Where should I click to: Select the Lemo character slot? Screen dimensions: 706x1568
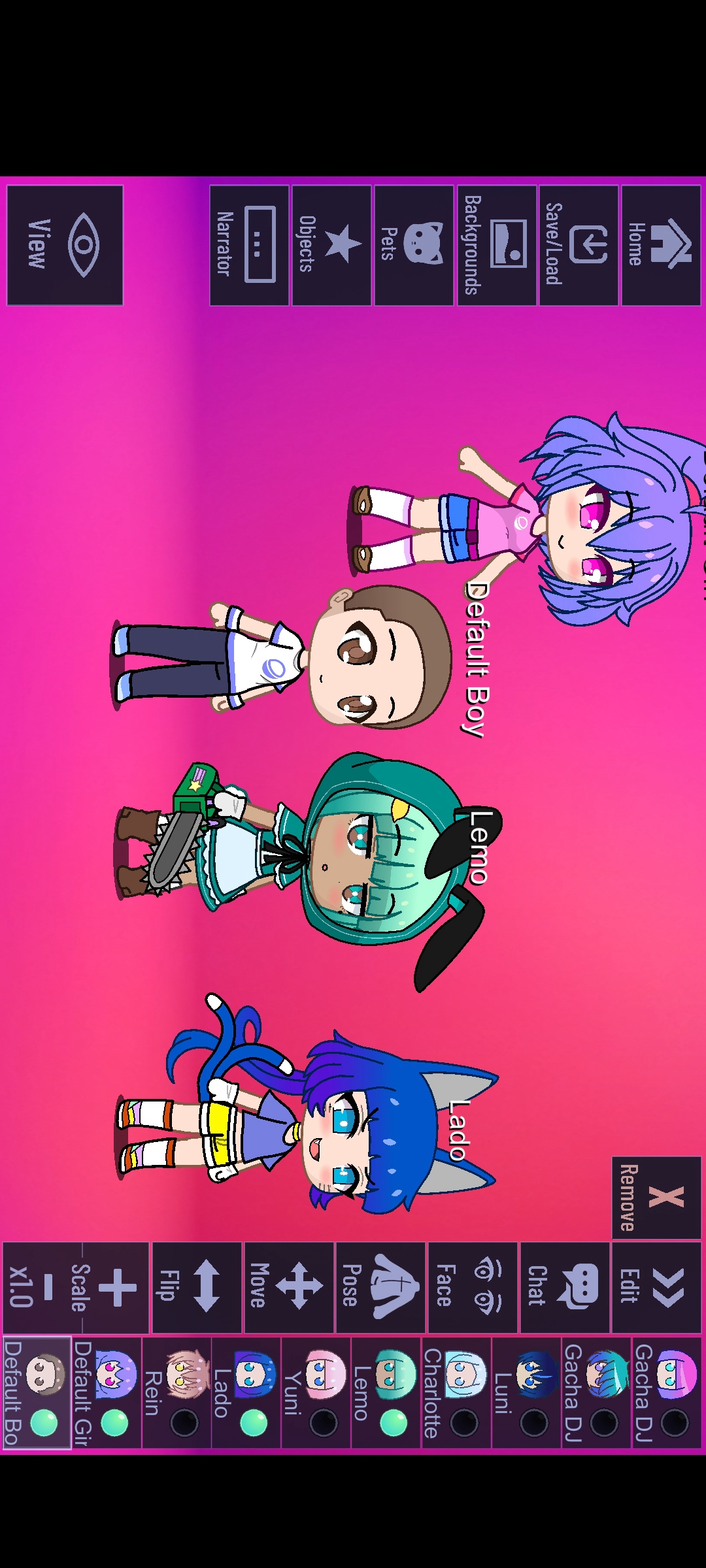point(386,1392)
